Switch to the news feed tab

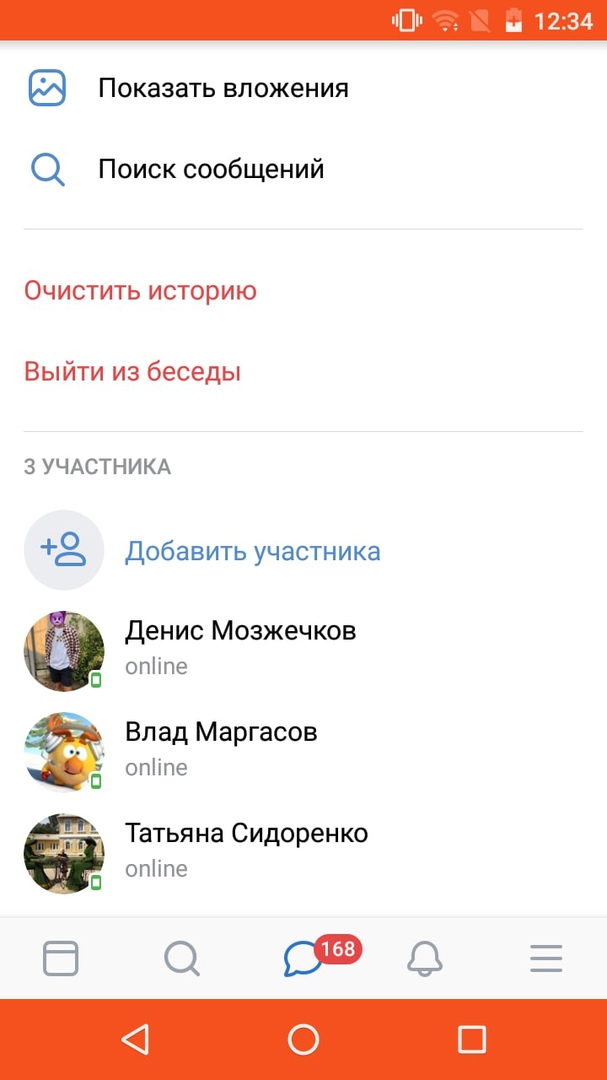click(x=60, y=959)
